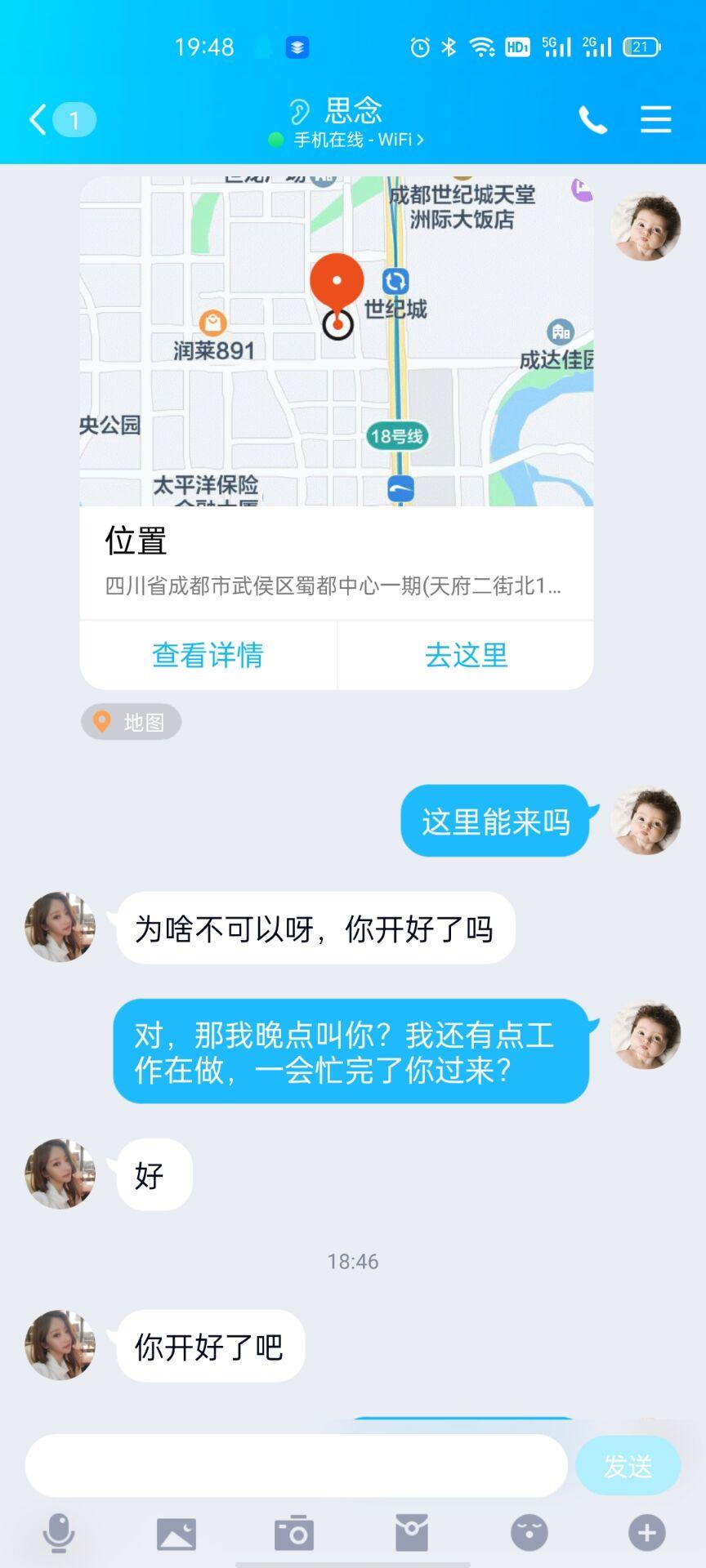Open the red packet option
Screen dimensions: 706x1568
[412, 1533]
